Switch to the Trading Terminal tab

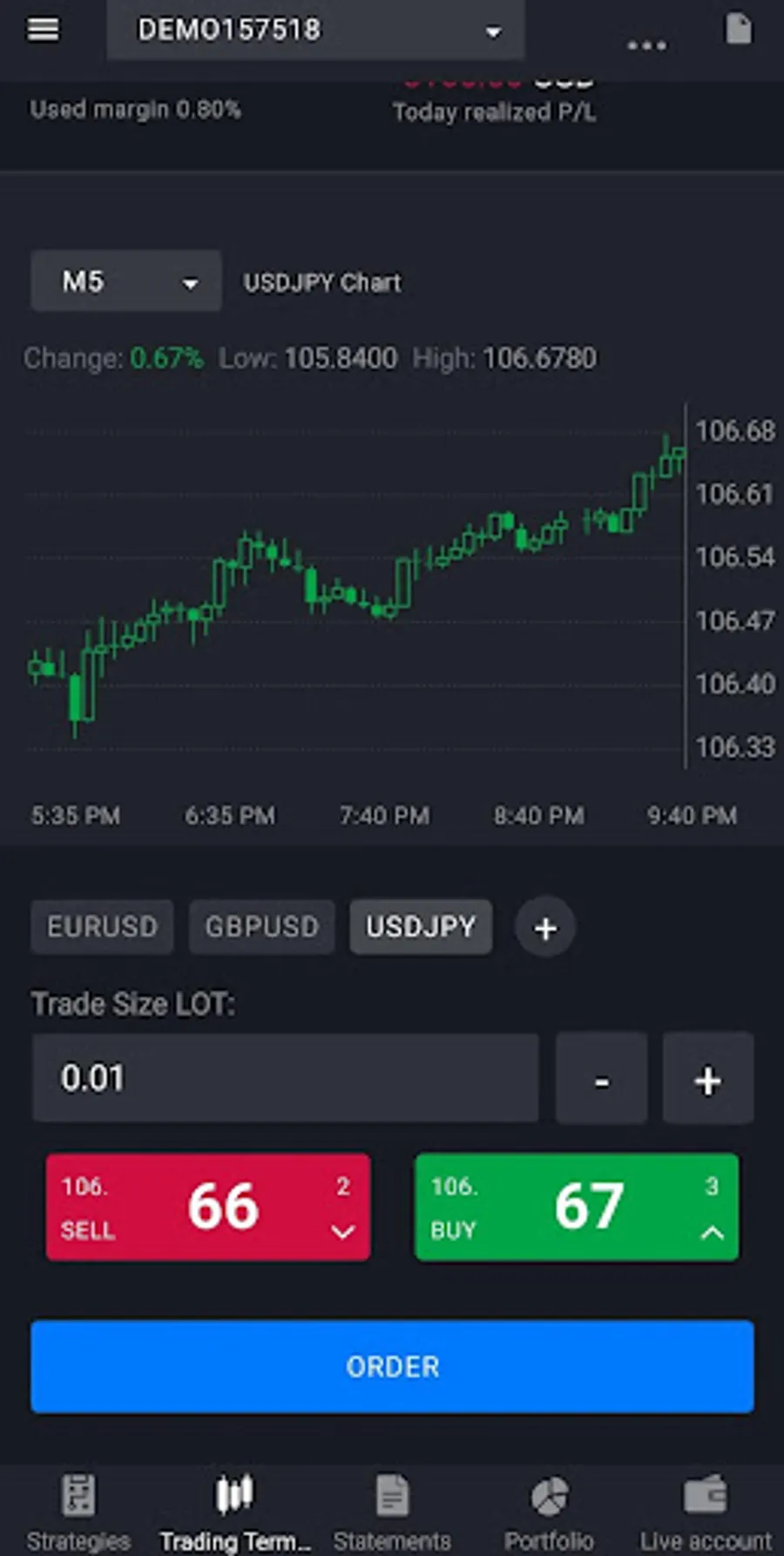pos(235,1512)
